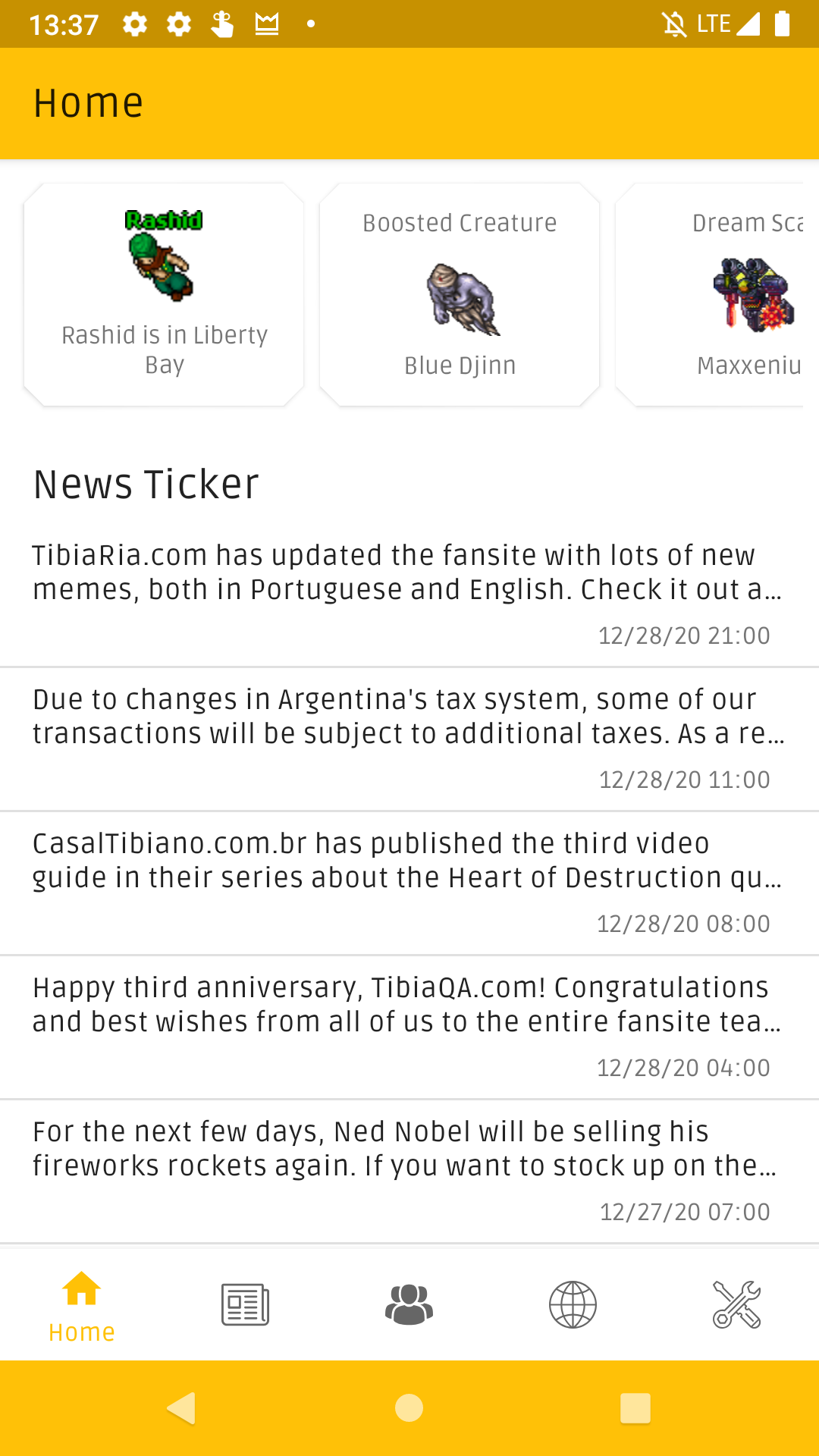The width and height of the screenshot is (819, 1456).
Task: Switch to the news tab
Action: coord(245,1304)
